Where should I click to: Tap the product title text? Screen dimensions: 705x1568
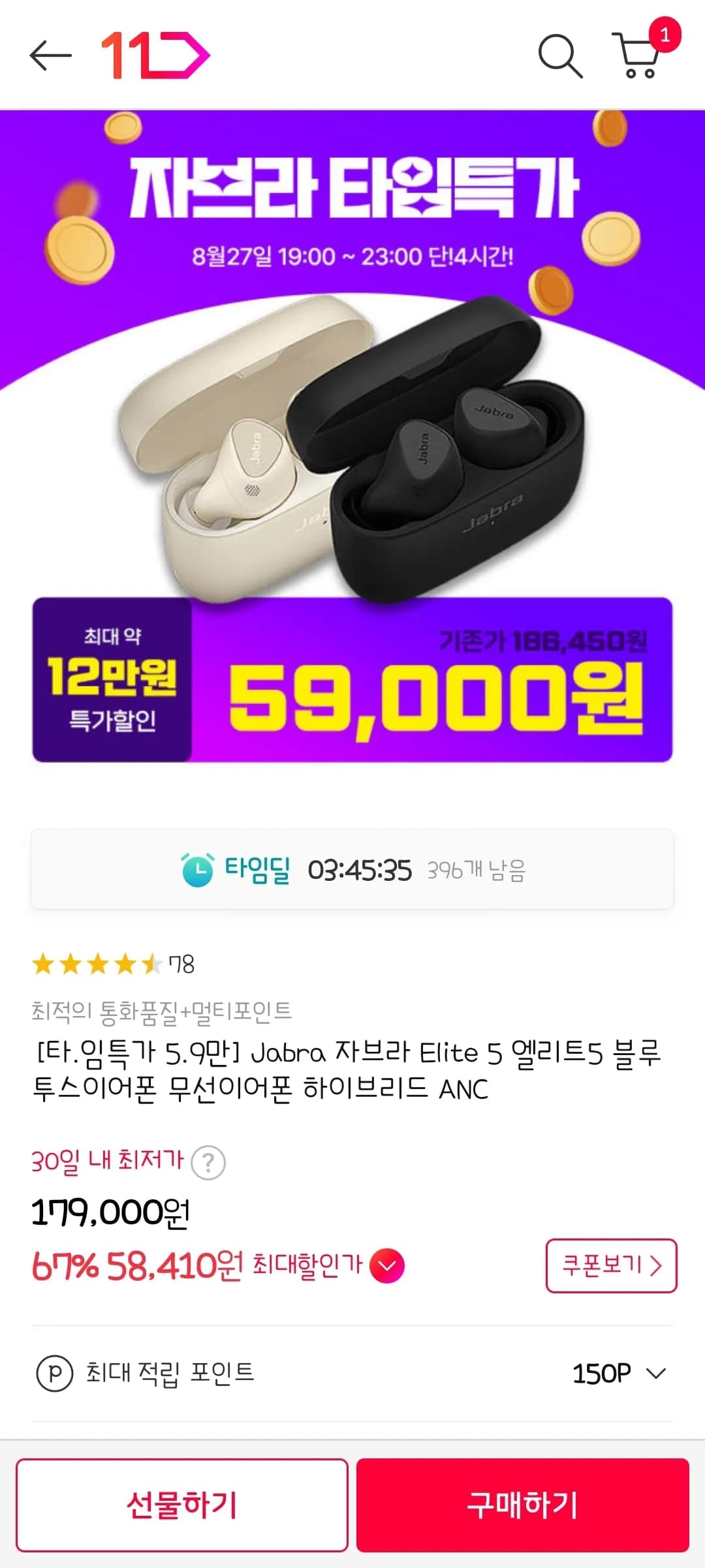[352, 1070]
